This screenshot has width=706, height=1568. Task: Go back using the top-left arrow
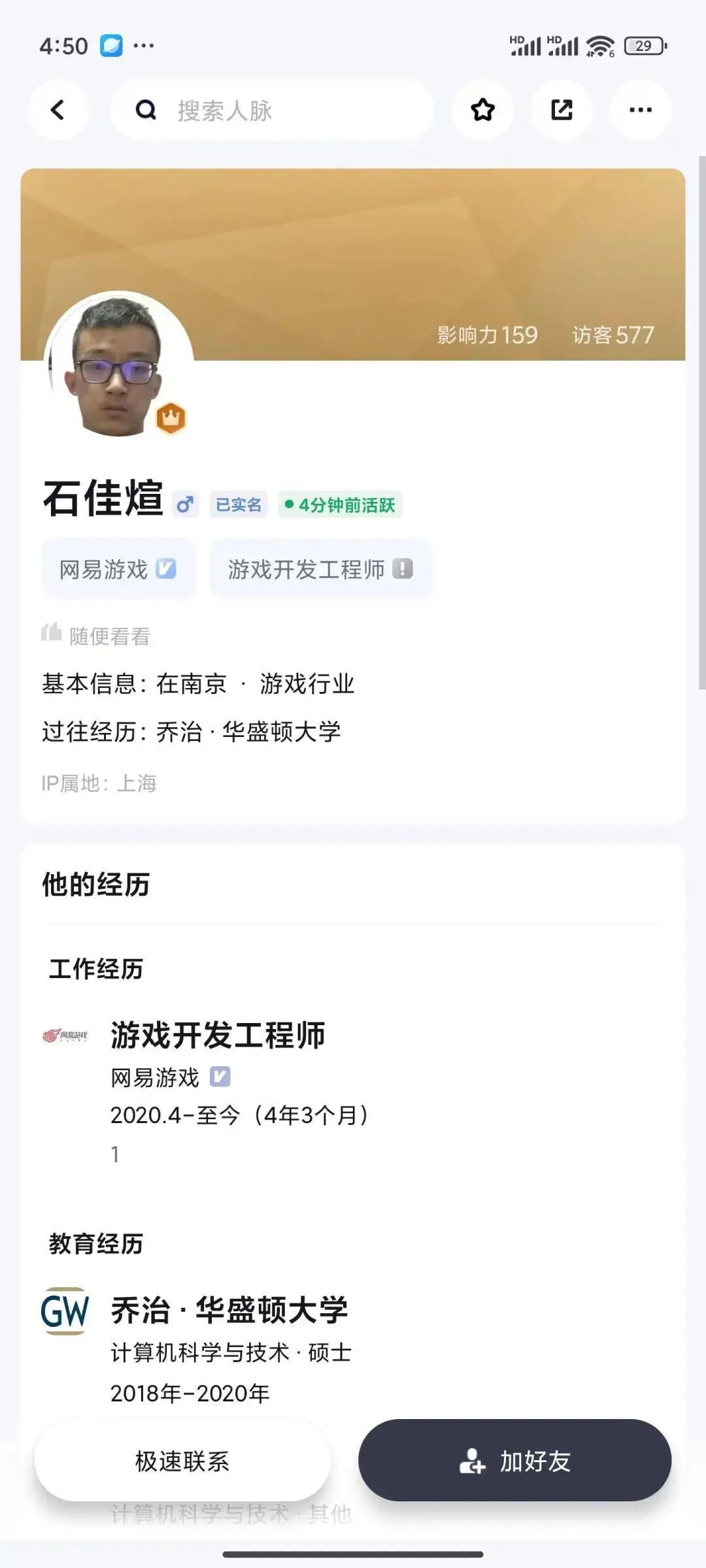[x=58, y=110]
